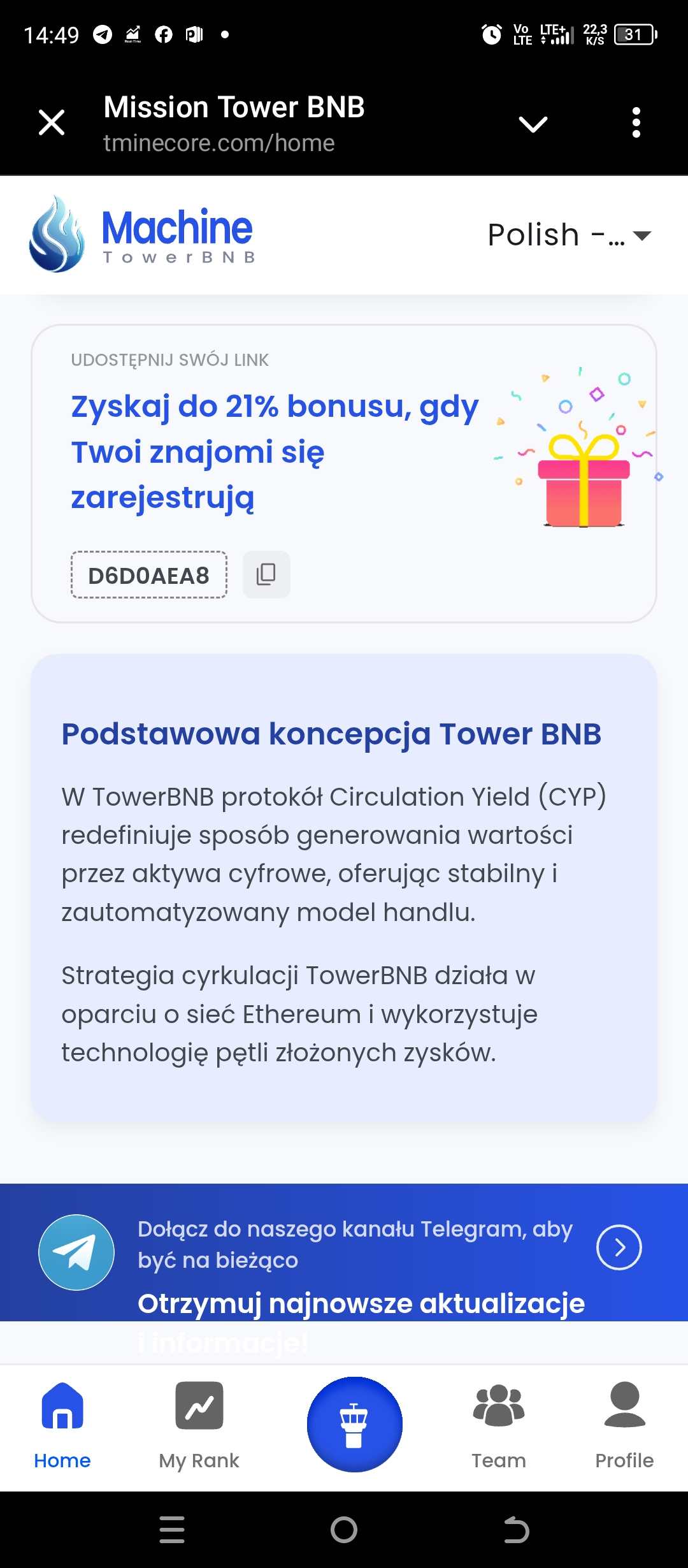
Task: Copy the referral code D6D0AEA8
Action: 266,574
